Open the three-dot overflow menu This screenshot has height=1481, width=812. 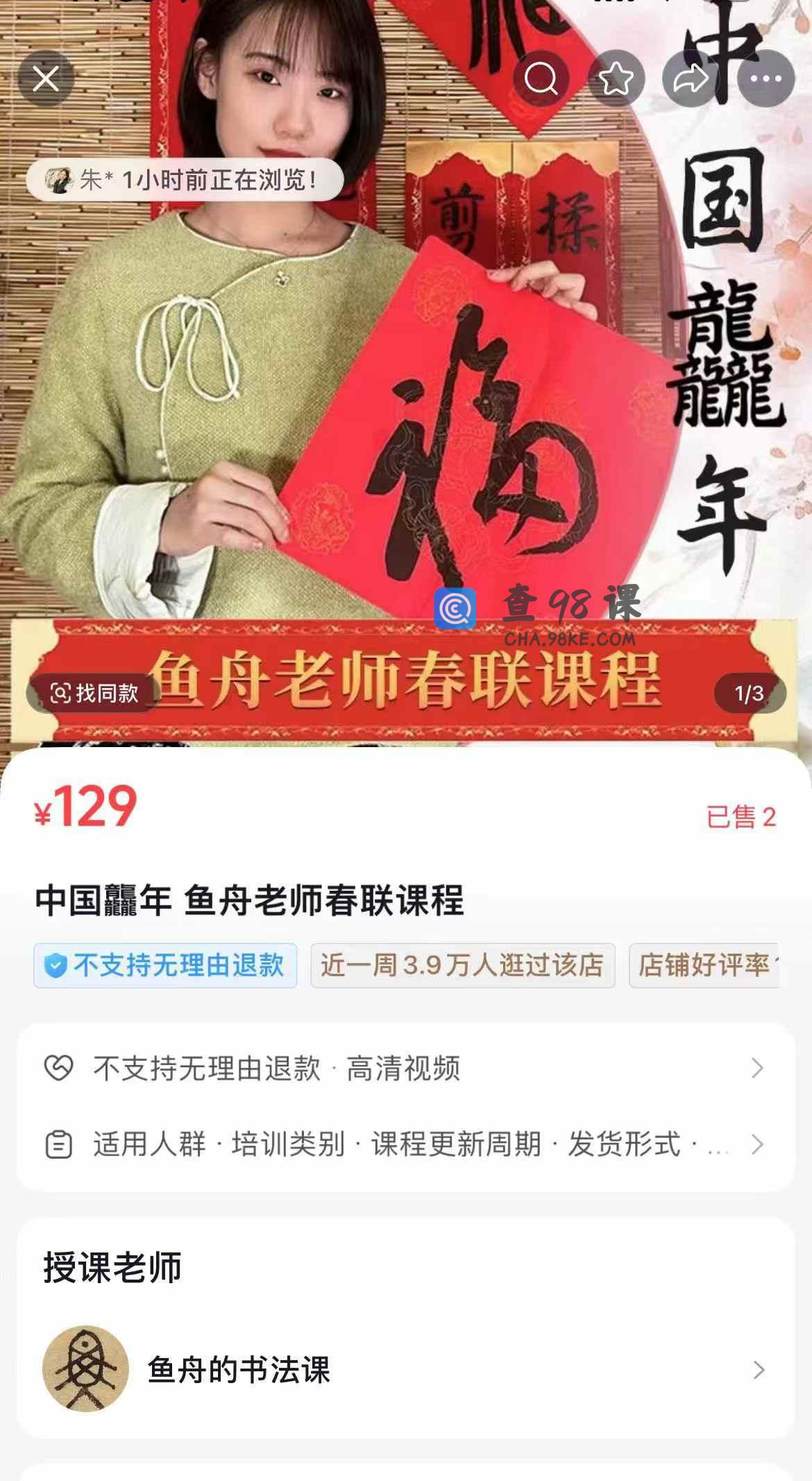[766, 79]
